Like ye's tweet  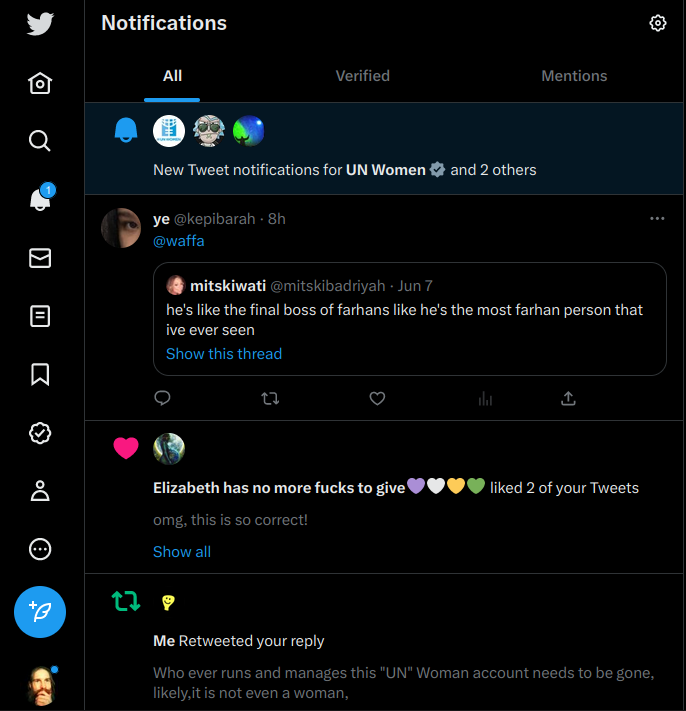377,398
